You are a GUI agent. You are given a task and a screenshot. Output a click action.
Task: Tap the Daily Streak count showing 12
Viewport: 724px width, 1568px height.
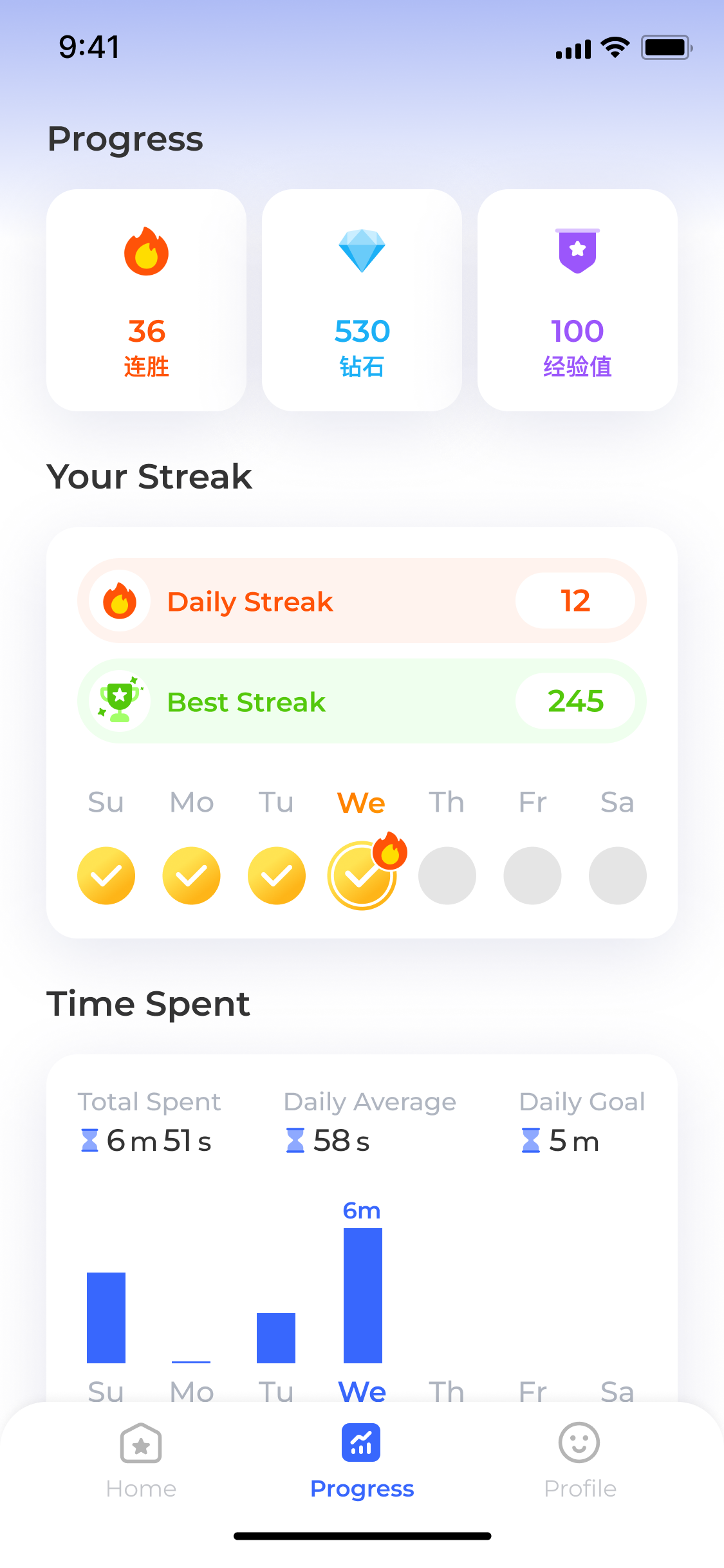(x=577, y=601)
